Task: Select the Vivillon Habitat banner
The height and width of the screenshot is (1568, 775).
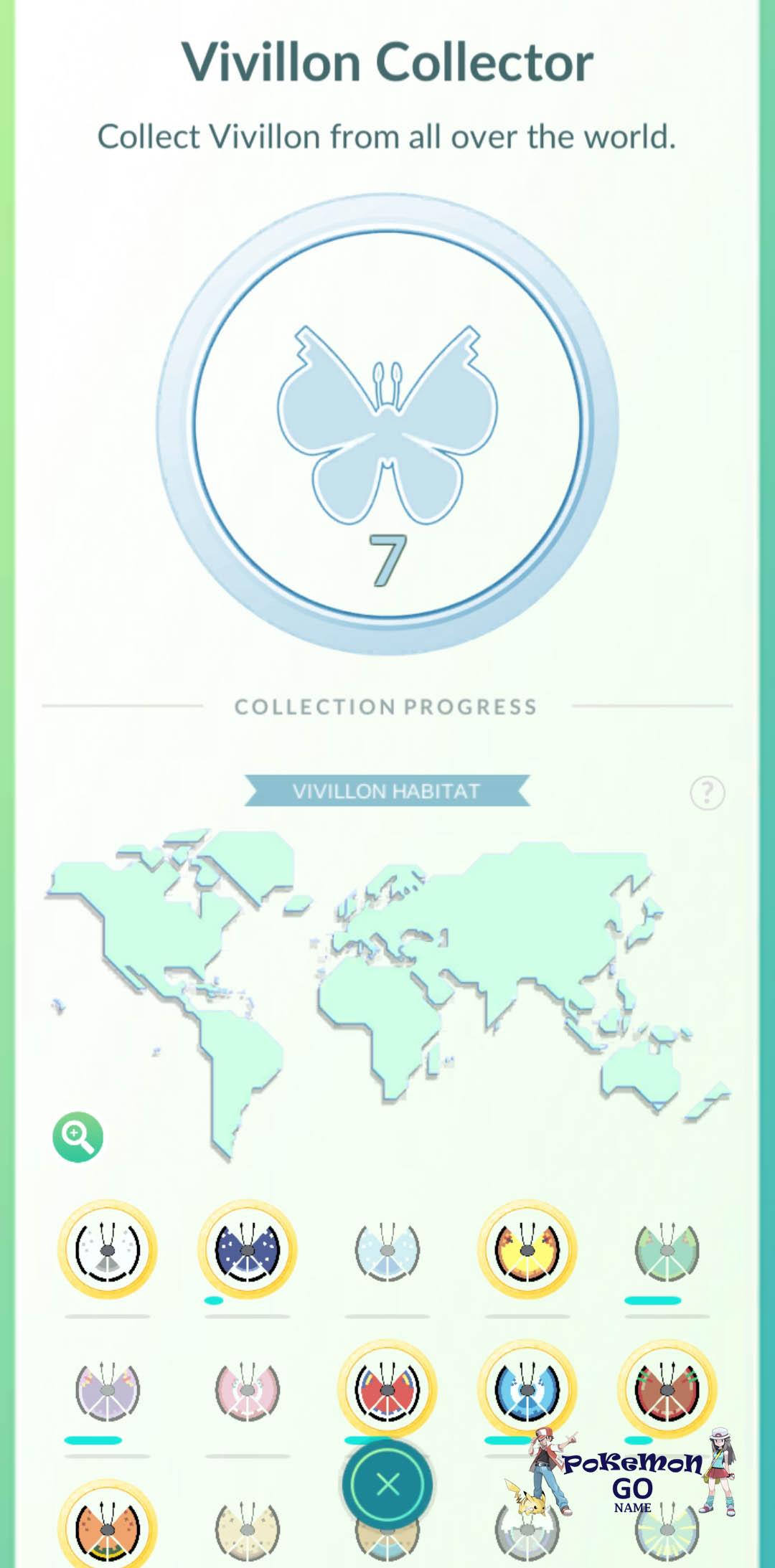Action: click(x=387, y=791)
